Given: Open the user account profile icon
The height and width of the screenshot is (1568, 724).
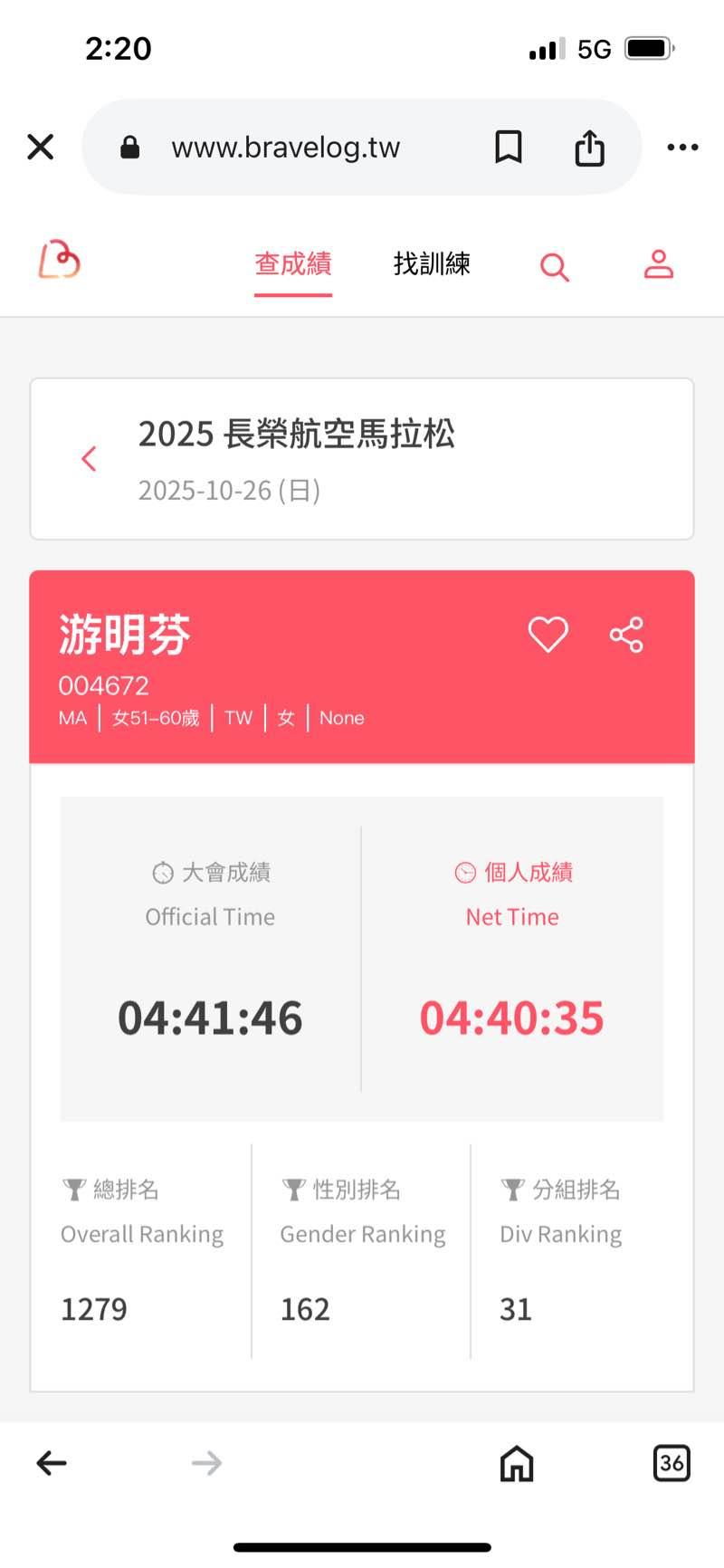Looking at the screenshot, I should pos(658,264).
